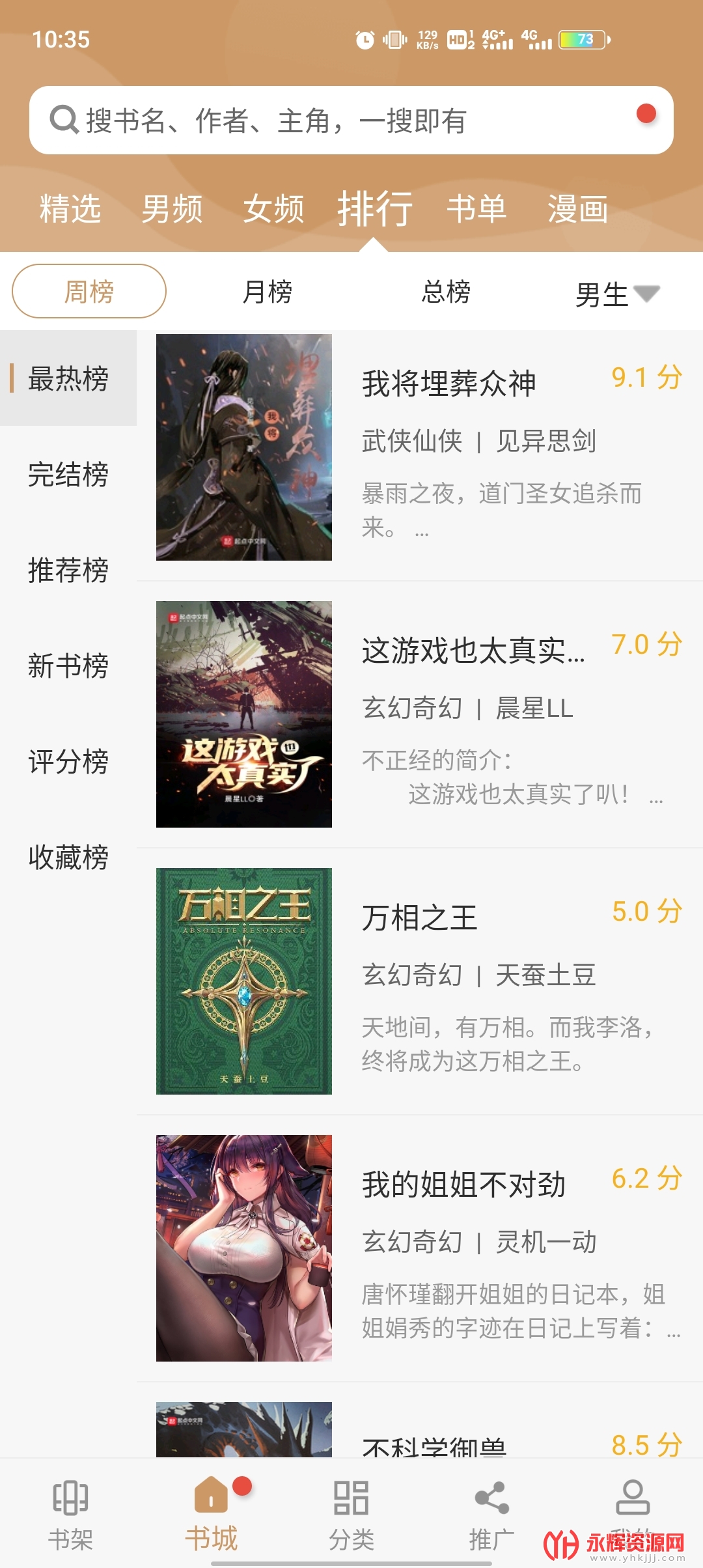The width and height of the screenshot is (703, 1568).
Task: Open the book 我的姐姐不对劲
Action: (420, 1248)
